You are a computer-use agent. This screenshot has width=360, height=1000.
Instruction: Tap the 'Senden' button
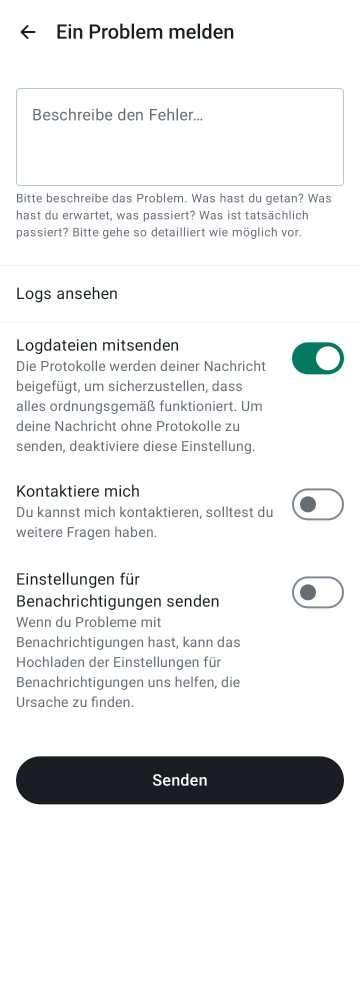180,780
